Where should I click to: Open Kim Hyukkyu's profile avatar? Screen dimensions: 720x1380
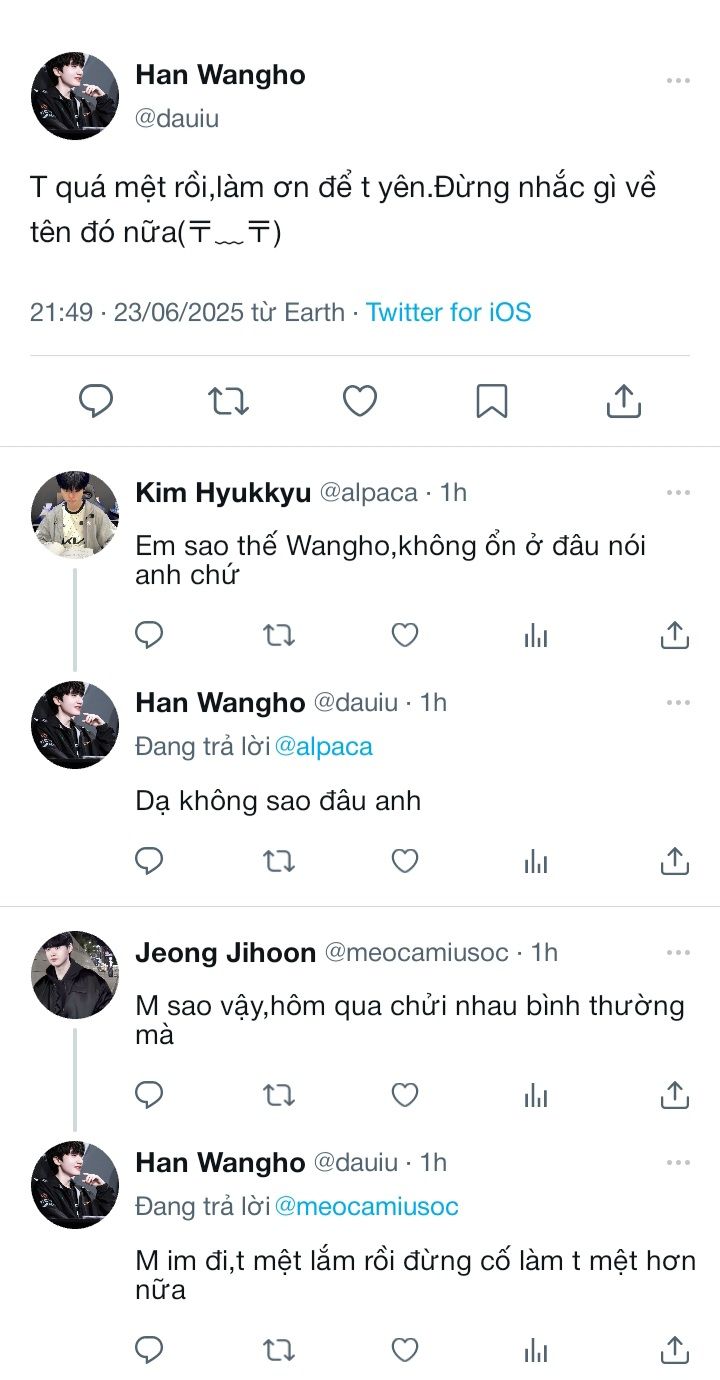point(75,515)
